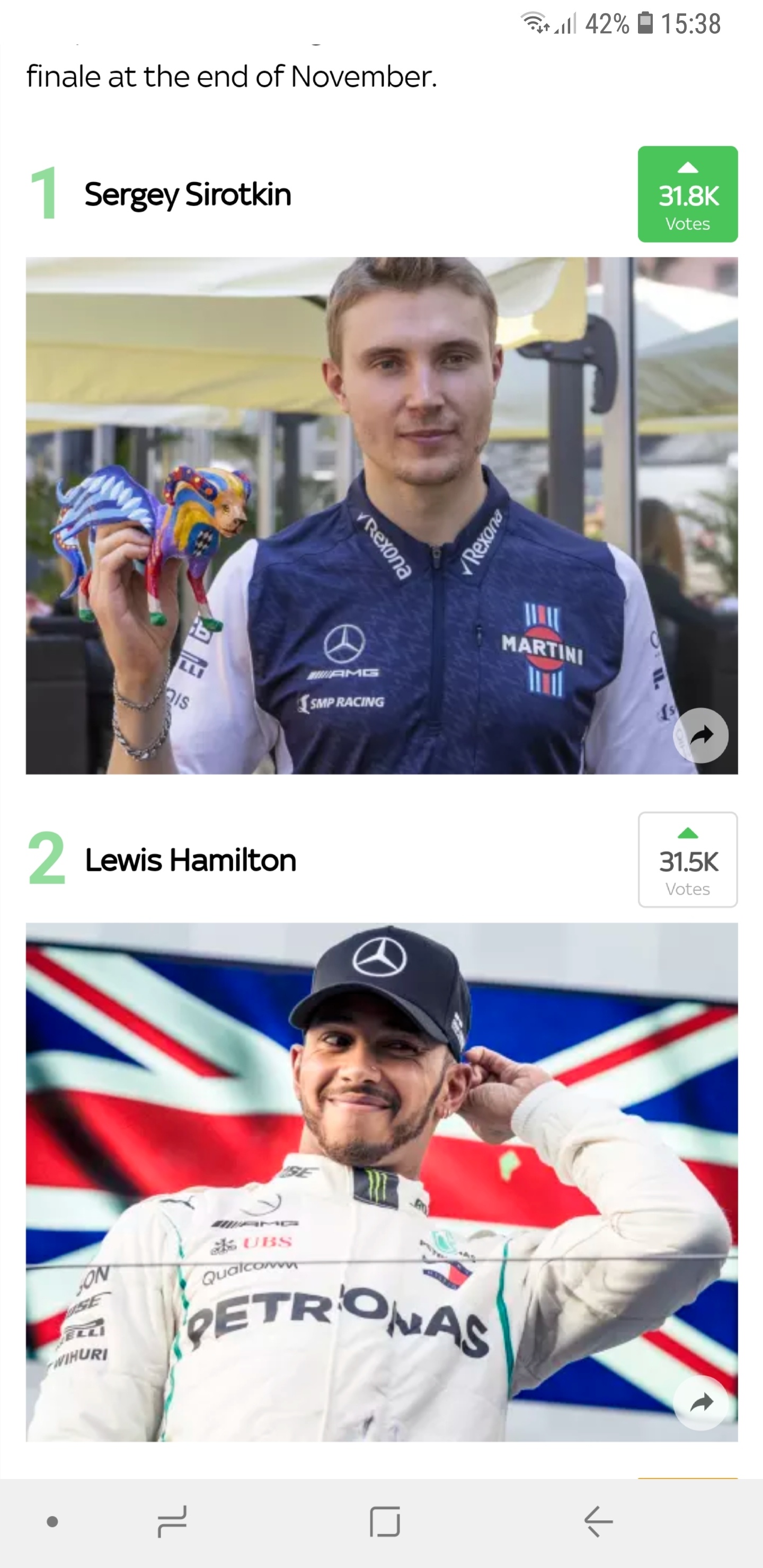
Task: Upvote Sergey Sirotkin with 31.8K votes
Action: point(687,194)
